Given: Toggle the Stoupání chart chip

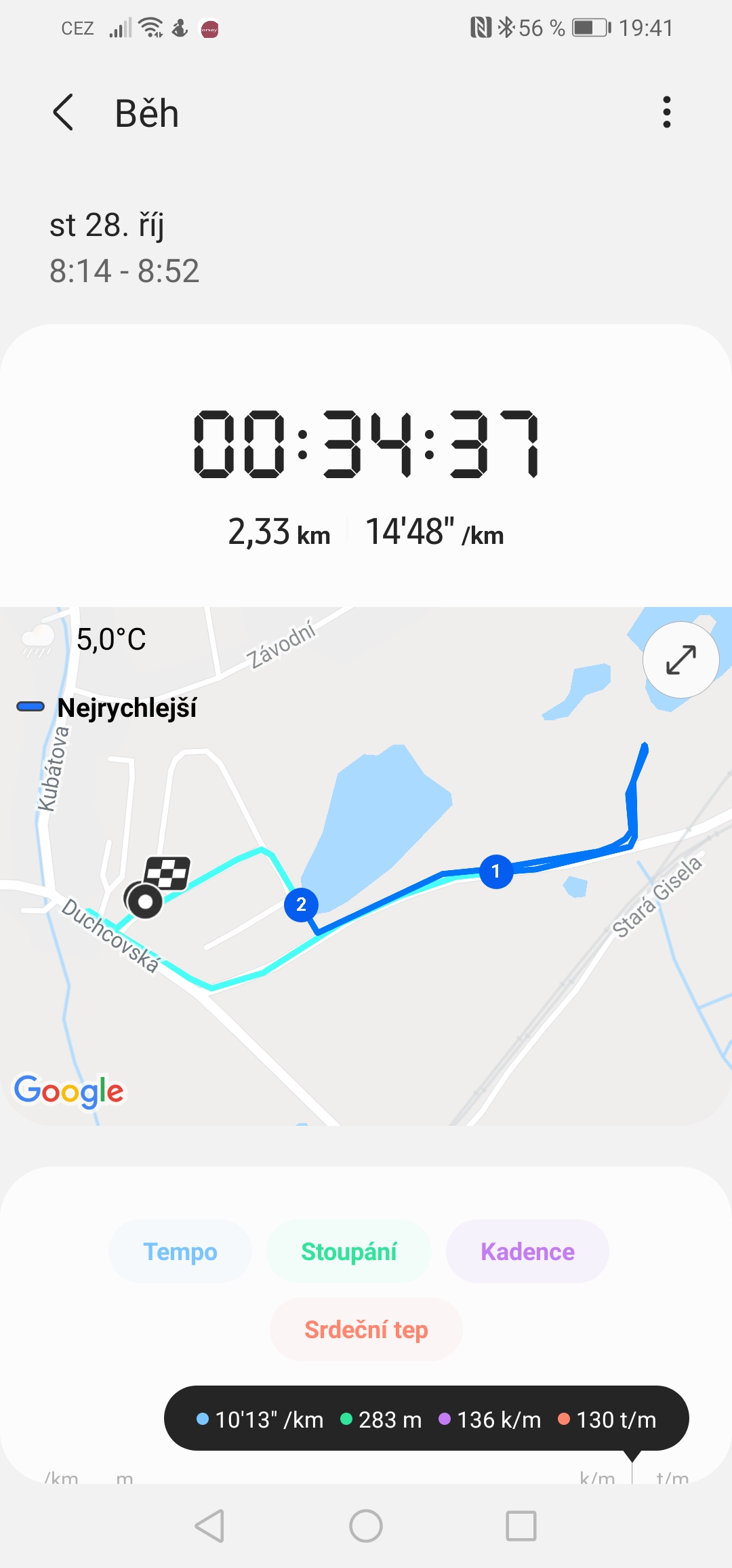Looking at the screenshot, I should (349, 1251).
